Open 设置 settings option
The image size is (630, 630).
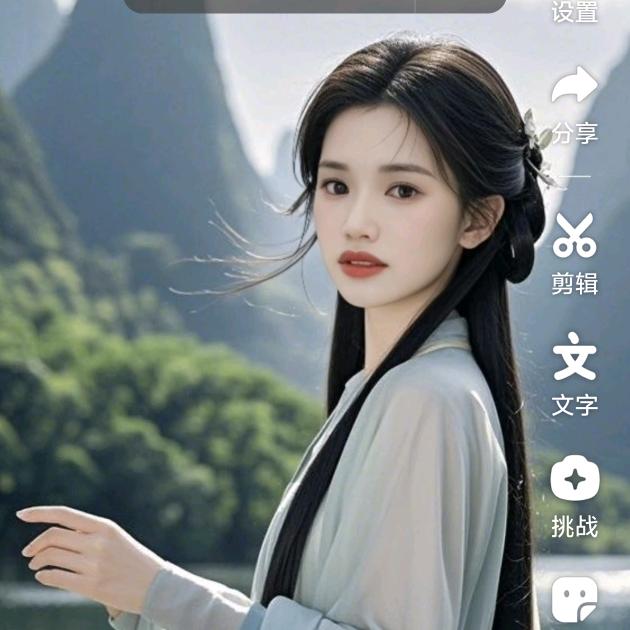pos(575,12)
